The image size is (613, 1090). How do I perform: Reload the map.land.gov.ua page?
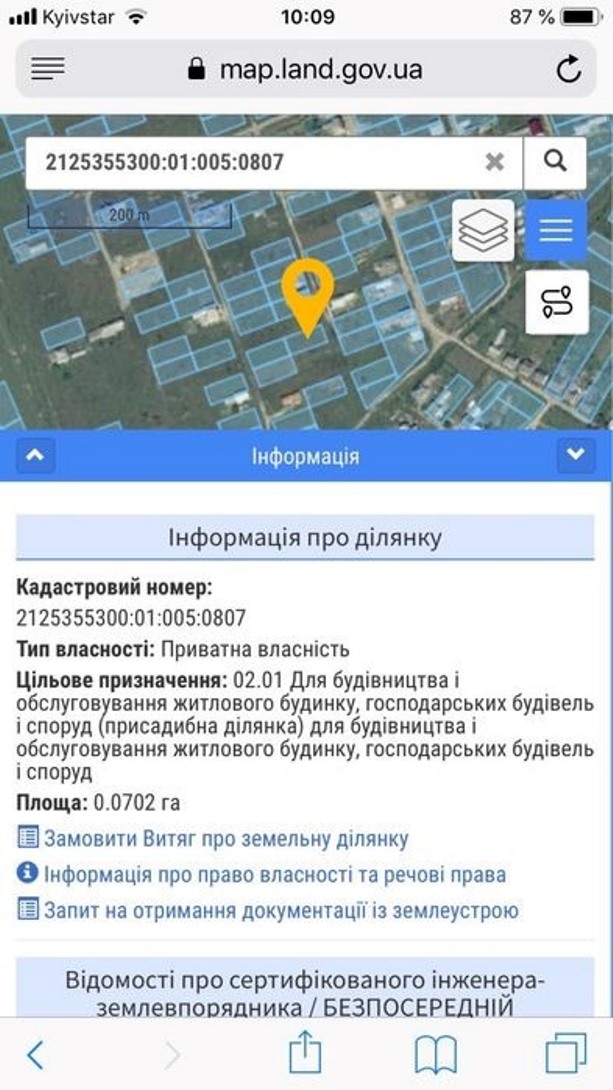click(x=568, y=68)
